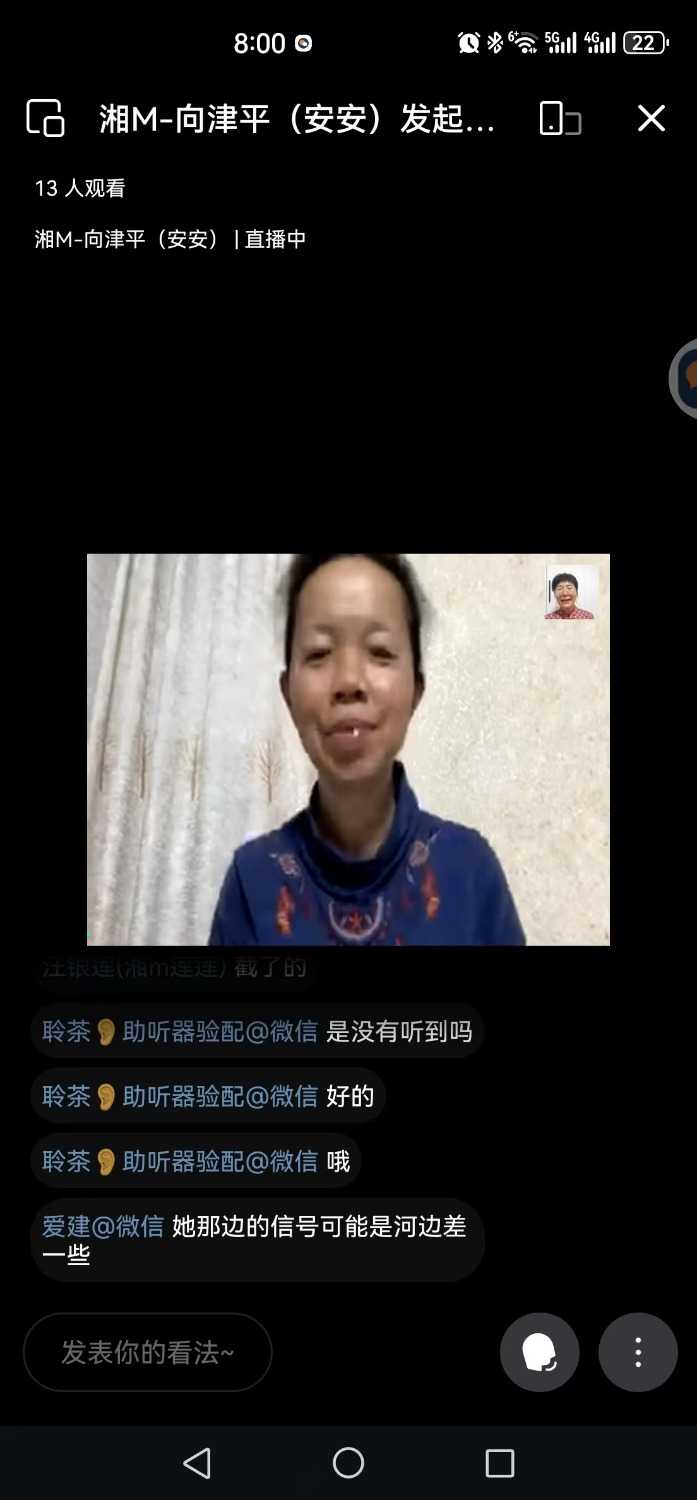Close the live stream
This screenshot has width=697, height=1500.
(651, 118)
